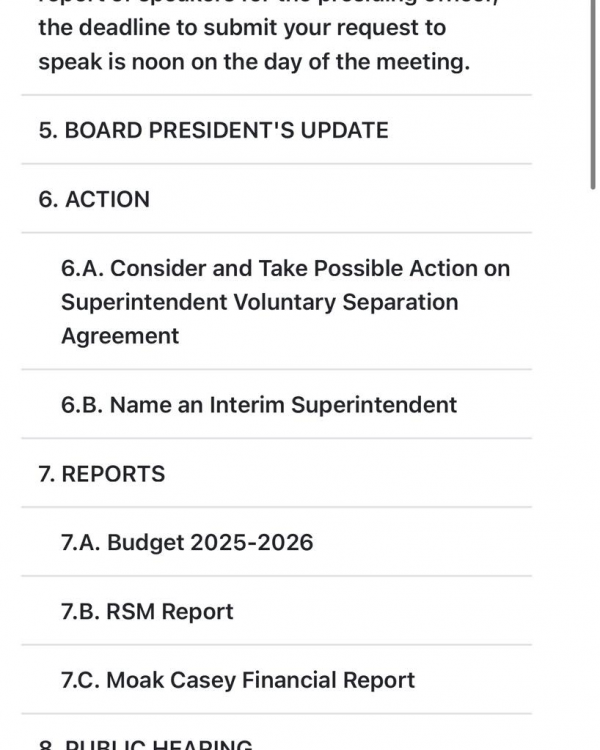Select agenda item 7 Reports
The width and height of the screenshot is (600, 750).
tap(102, 474)
